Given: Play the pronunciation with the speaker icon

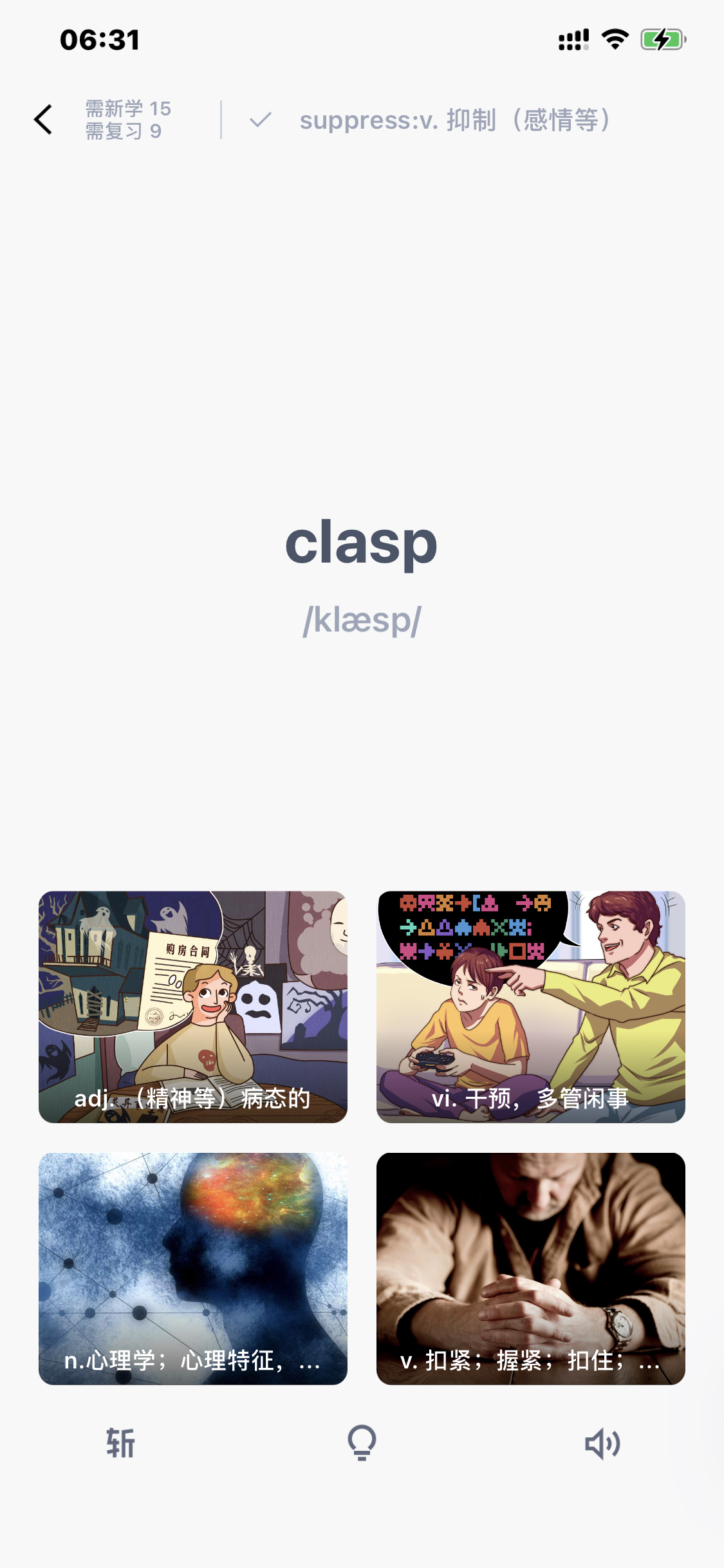Looking at the screenshot, I should (x=602, y=1443).
